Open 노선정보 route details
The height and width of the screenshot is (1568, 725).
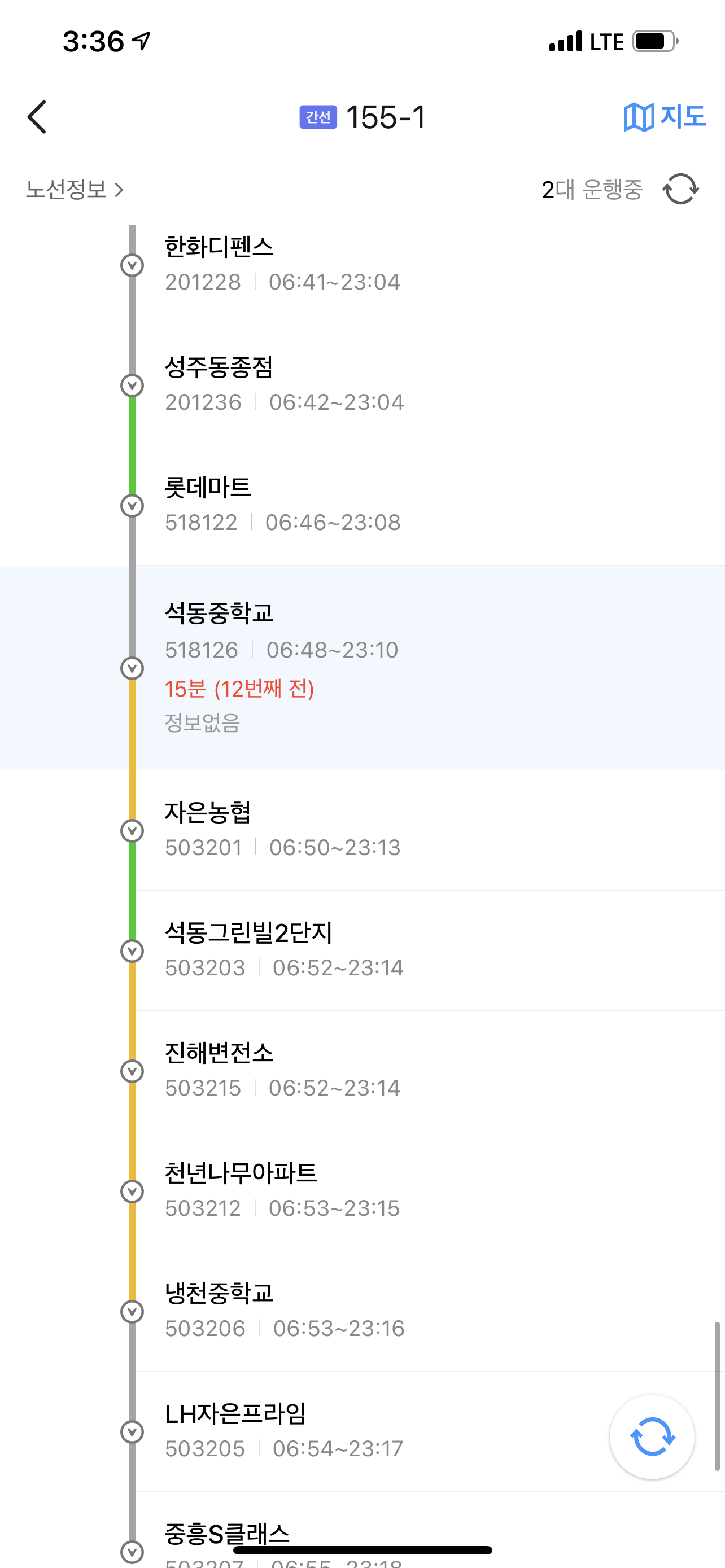75,189
